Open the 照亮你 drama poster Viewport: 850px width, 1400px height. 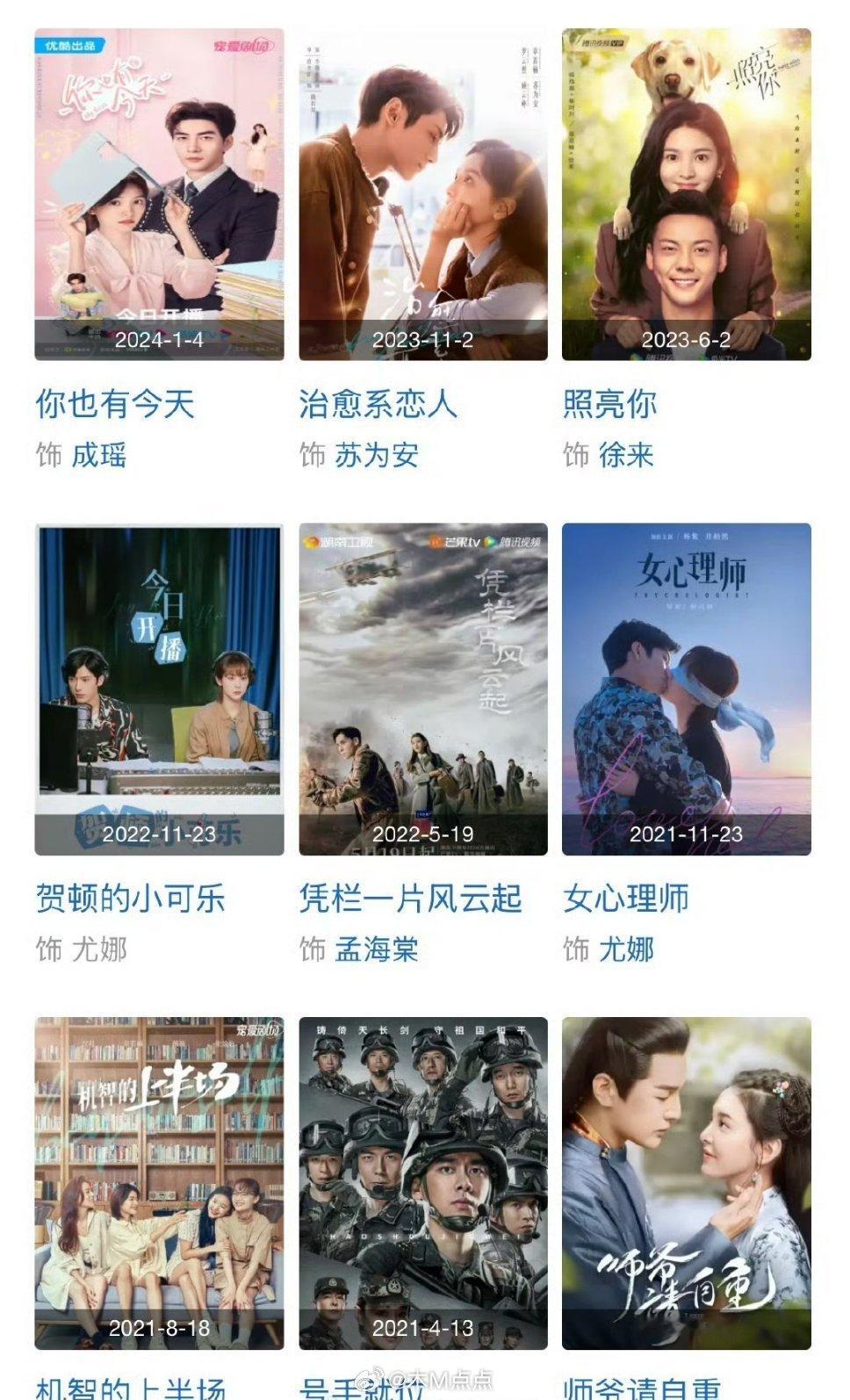point(686,194)
